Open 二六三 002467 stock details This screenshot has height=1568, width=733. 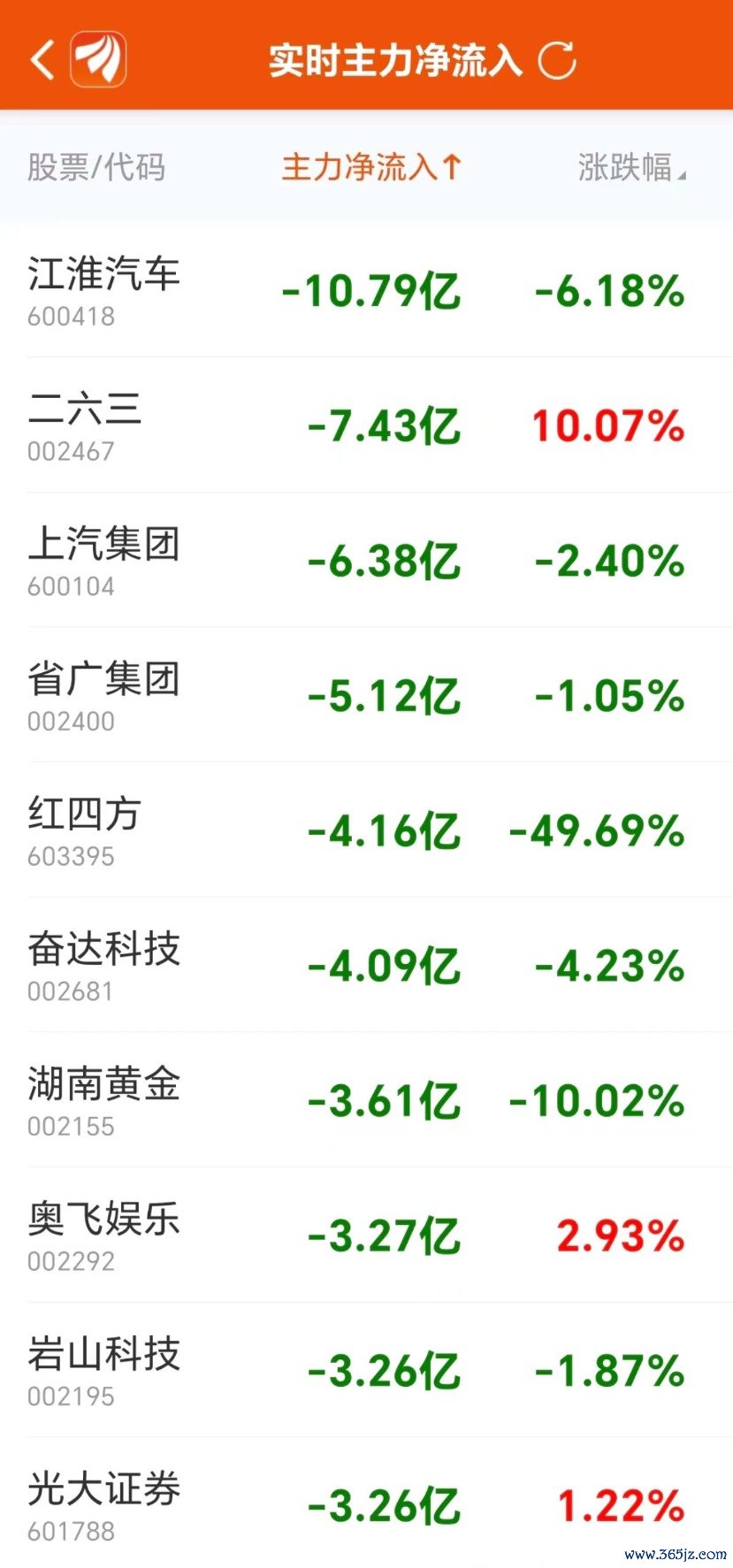366,425
